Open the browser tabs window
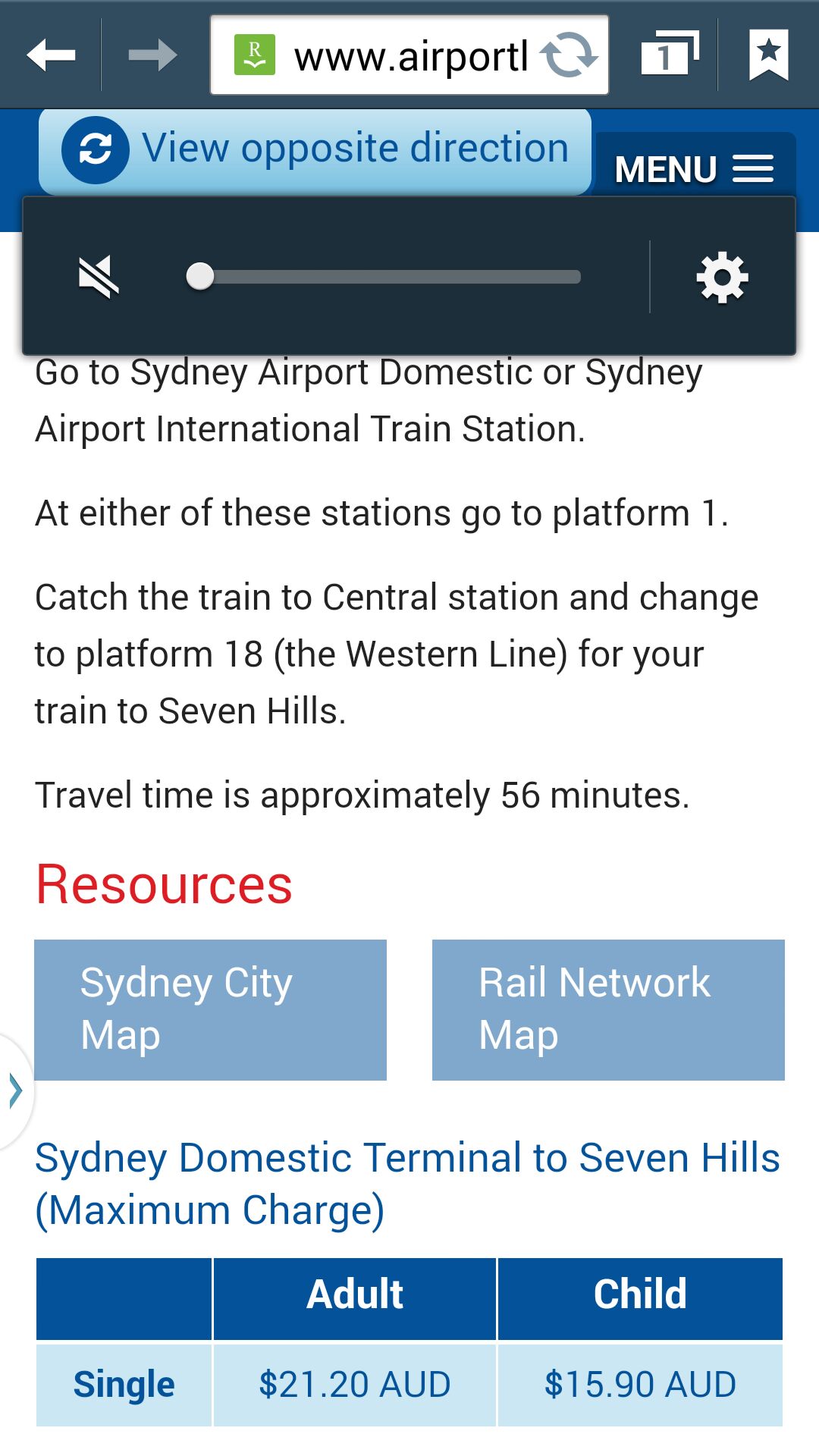This screenshot has width=819, height=1456. tap(669, 54)
